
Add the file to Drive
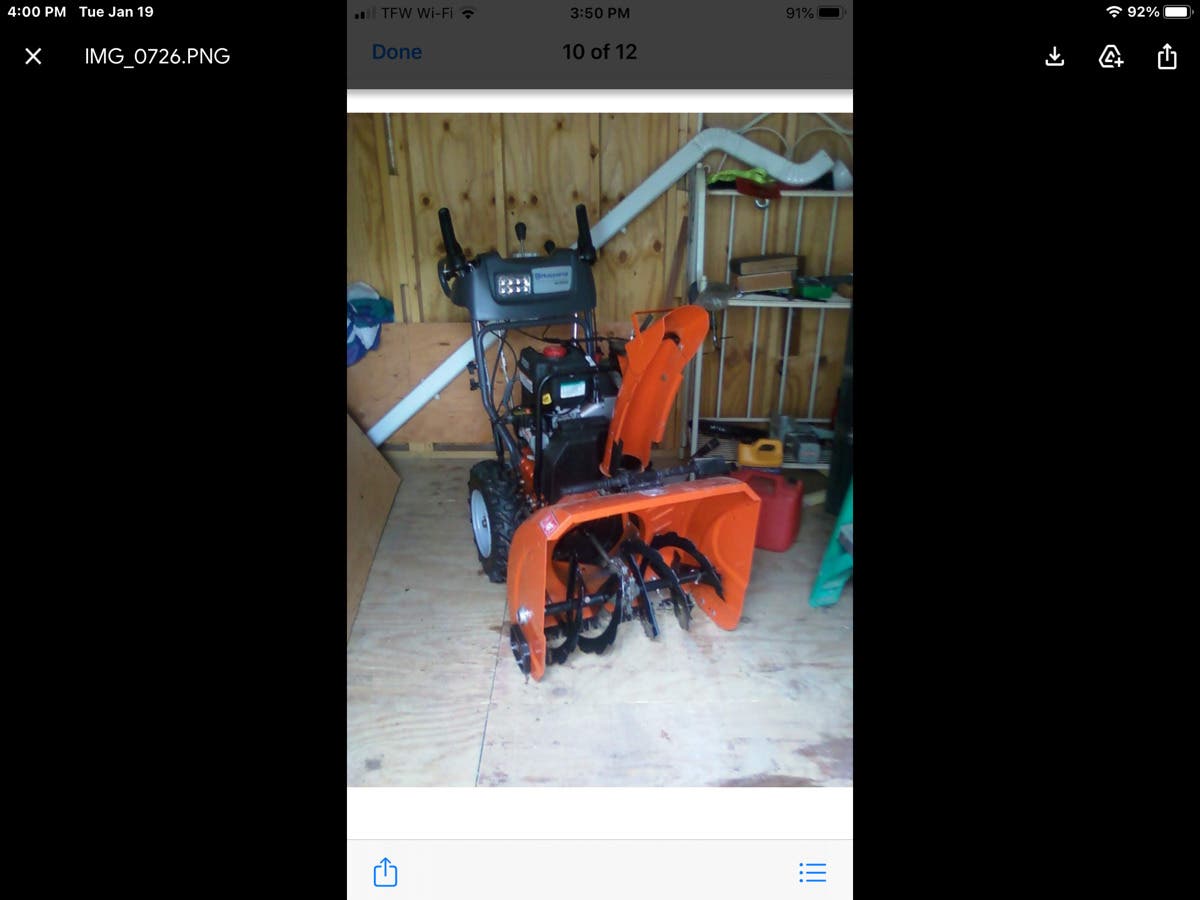coord(1111,56)
